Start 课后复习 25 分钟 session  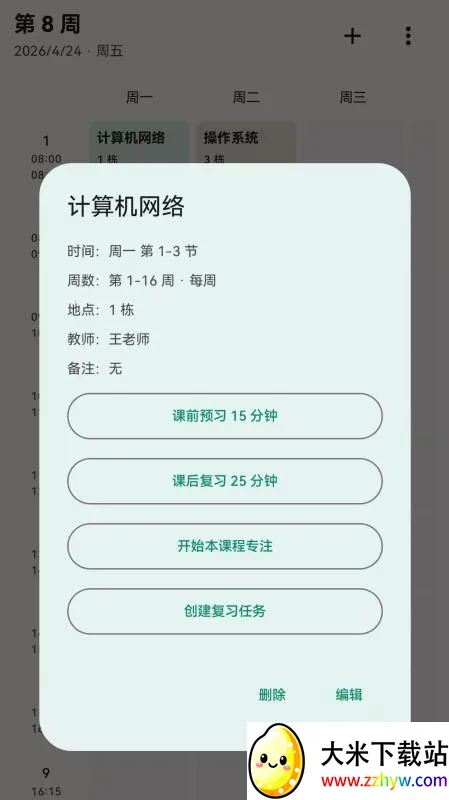coord(224,481)
